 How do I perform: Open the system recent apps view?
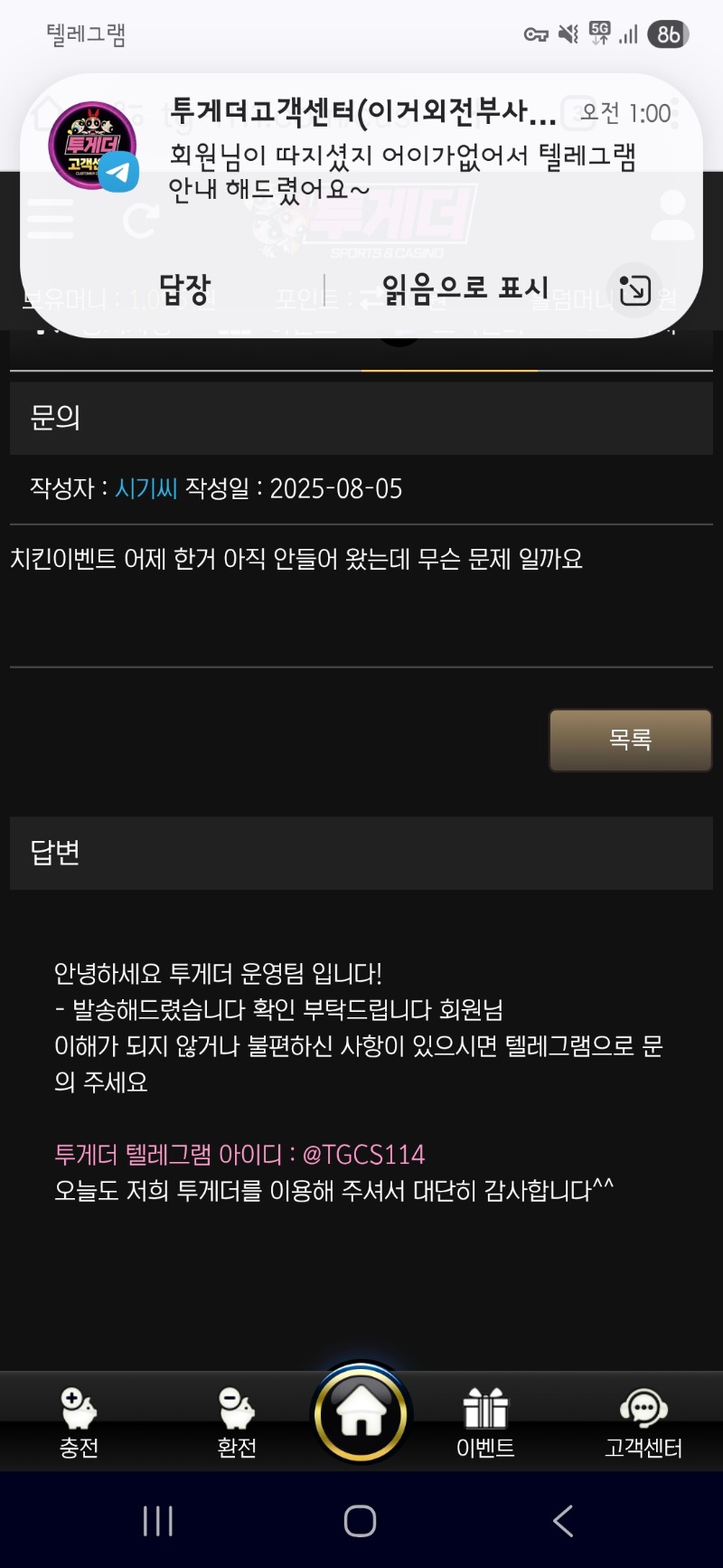pos(158,1521)
